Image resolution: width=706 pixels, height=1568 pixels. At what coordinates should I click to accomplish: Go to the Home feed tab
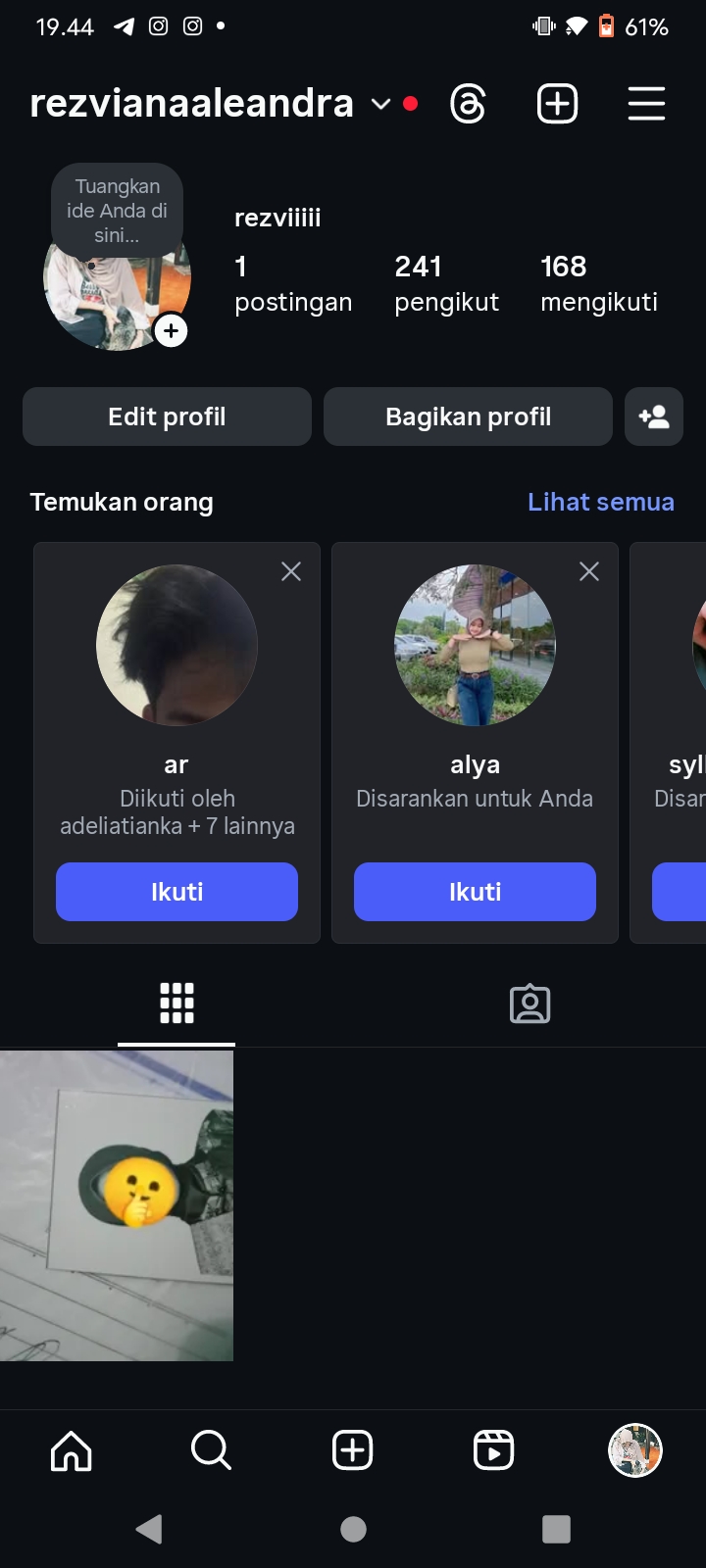[71, 1450]
